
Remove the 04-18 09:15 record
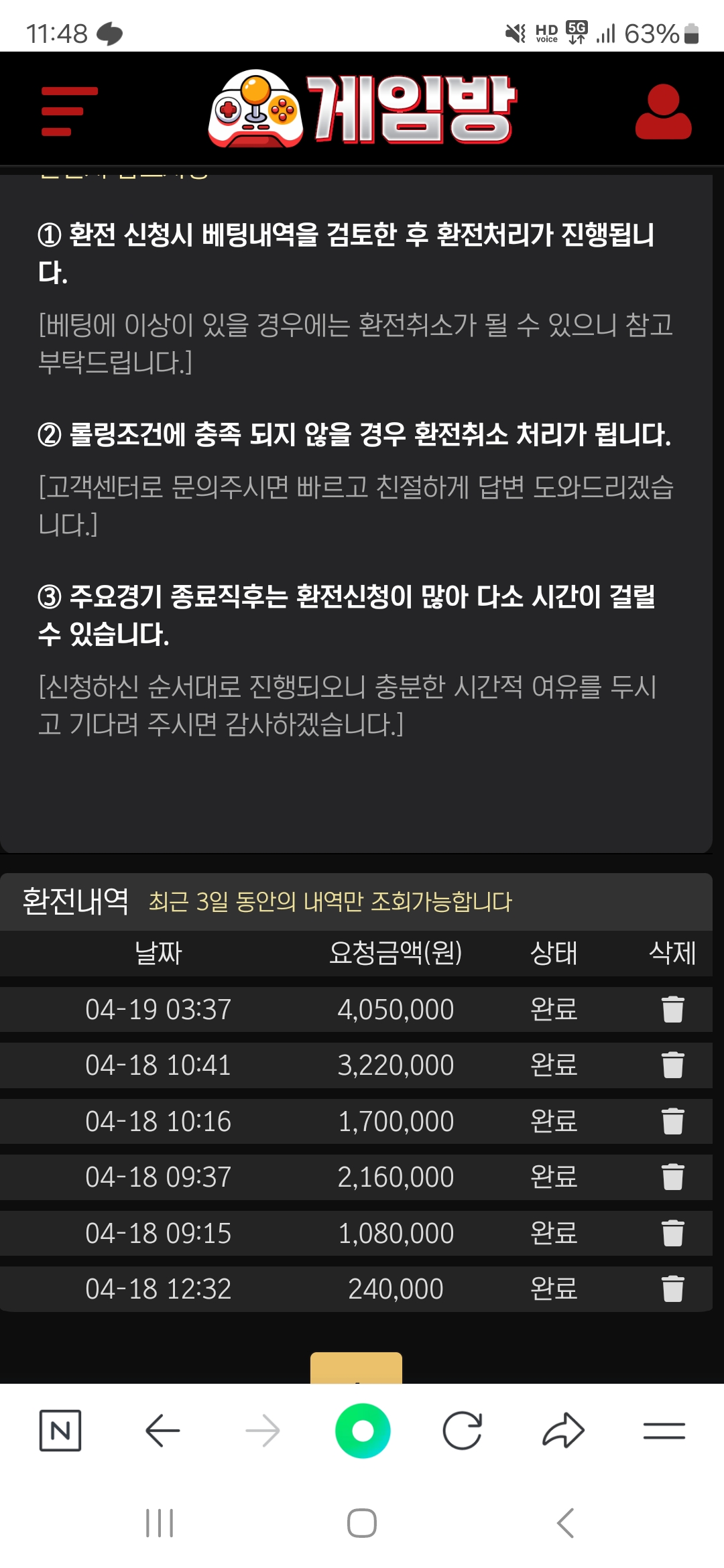pos(672,1233)
